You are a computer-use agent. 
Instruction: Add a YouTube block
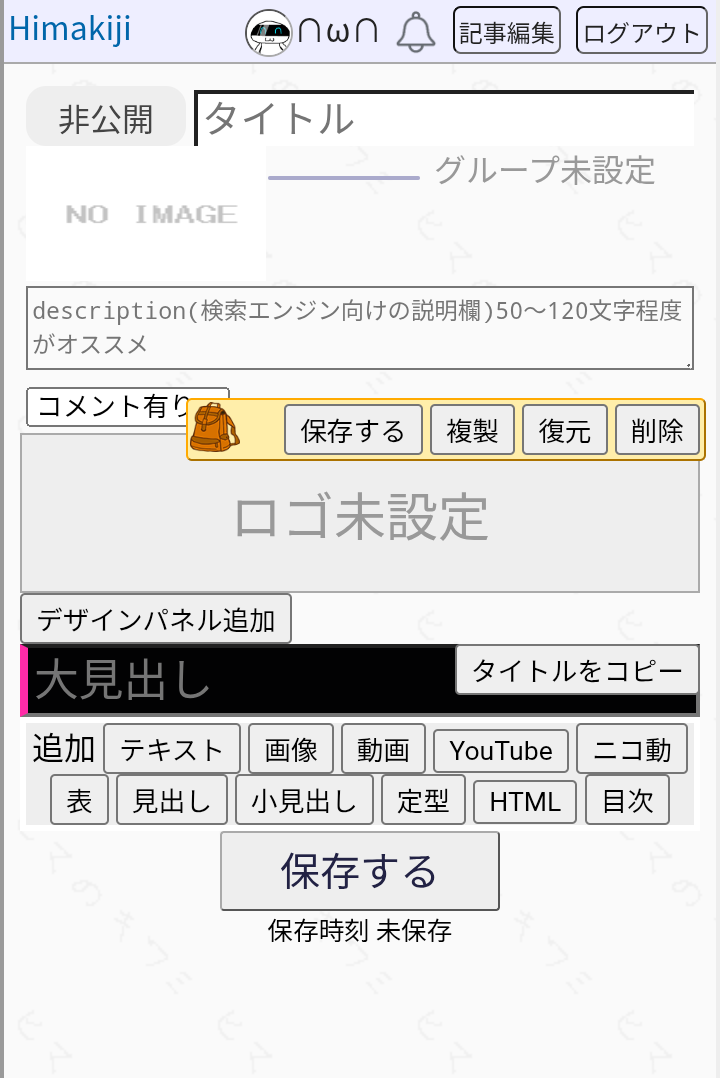tap(500, 749)
